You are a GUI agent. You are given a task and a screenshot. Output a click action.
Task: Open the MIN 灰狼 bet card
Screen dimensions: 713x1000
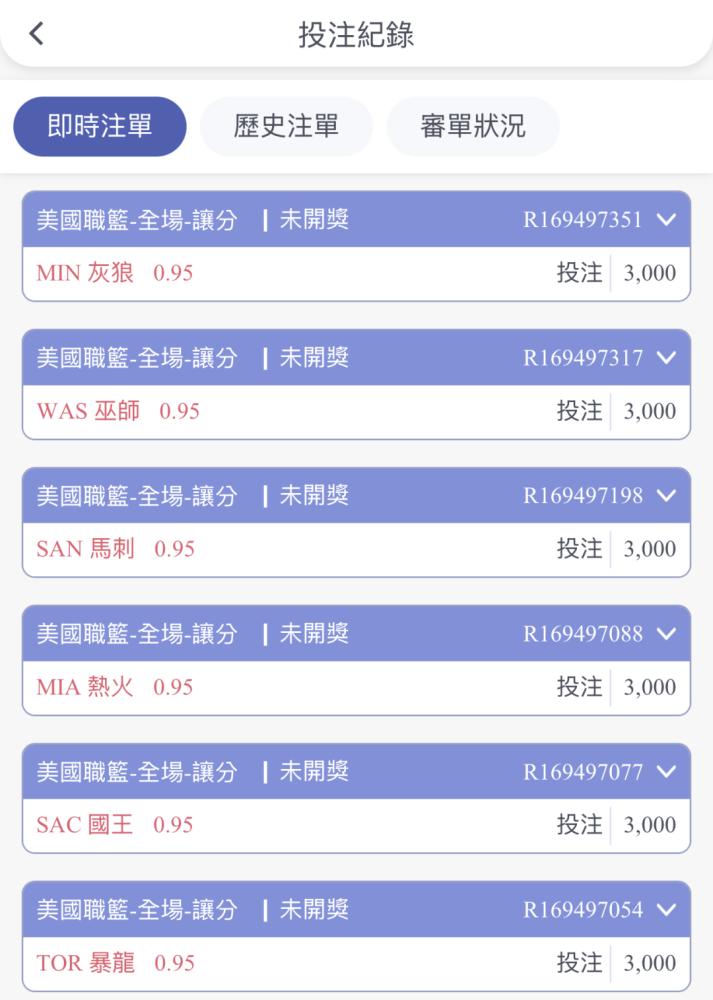coord(356,246)
